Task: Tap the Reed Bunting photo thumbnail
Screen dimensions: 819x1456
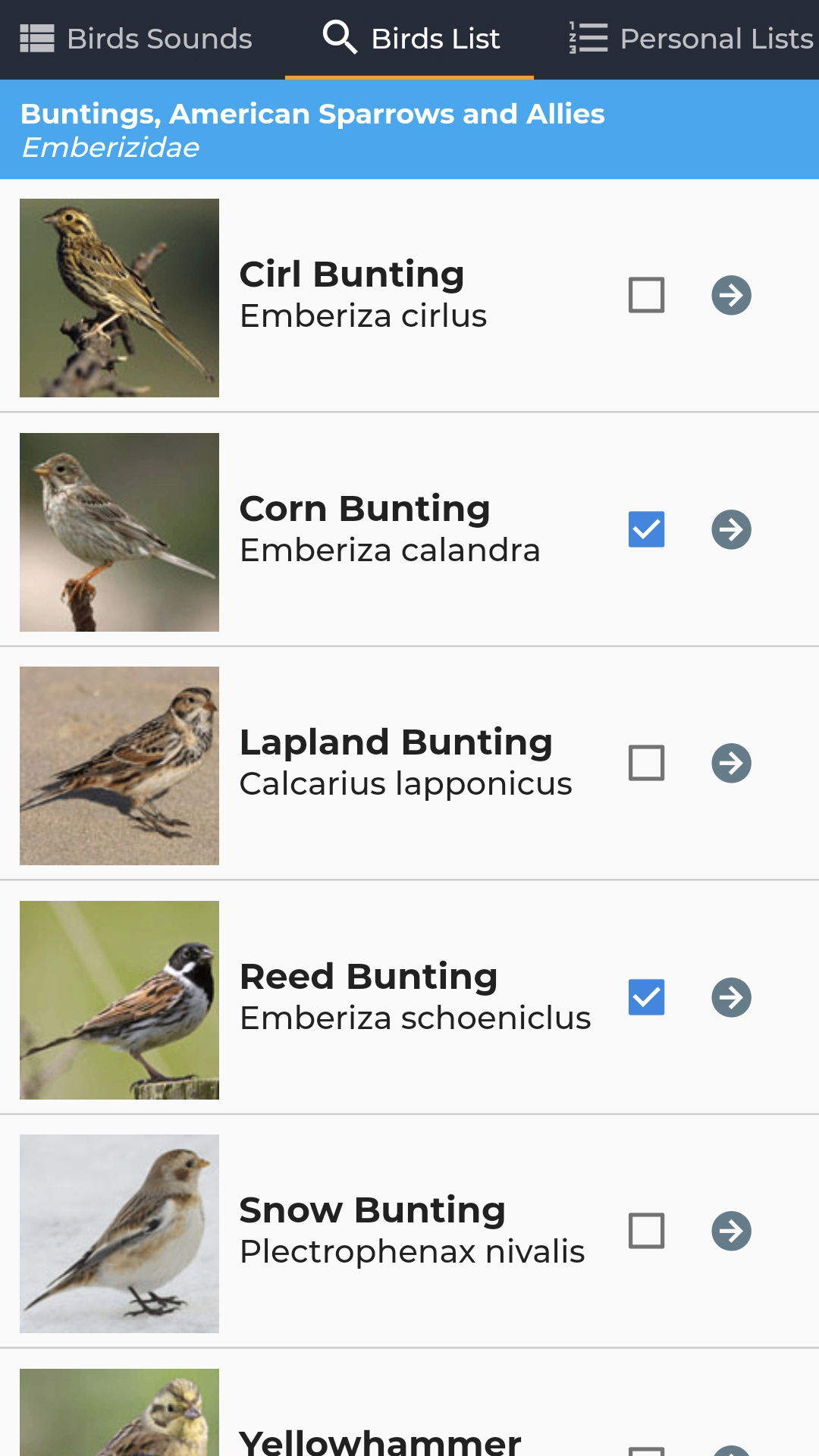Action: tap(119, 999)
